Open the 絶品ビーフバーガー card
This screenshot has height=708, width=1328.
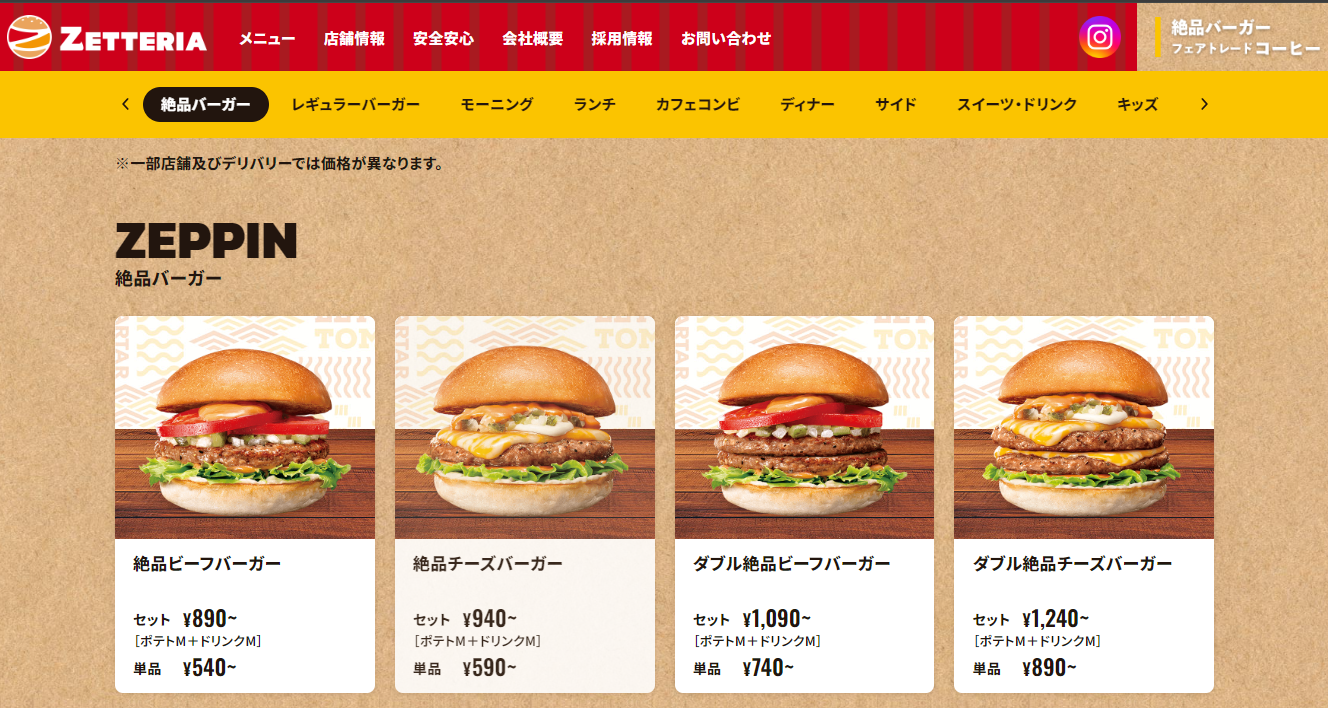pyautogui.click(x=245, y=504)
